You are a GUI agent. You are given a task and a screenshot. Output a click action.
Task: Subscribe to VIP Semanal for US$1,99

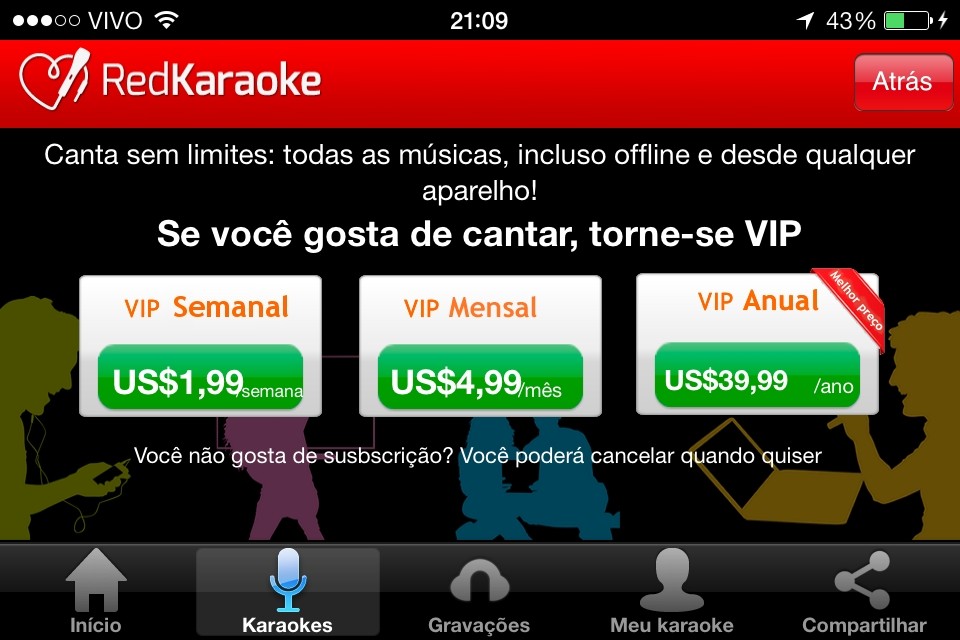click(200, 379)
